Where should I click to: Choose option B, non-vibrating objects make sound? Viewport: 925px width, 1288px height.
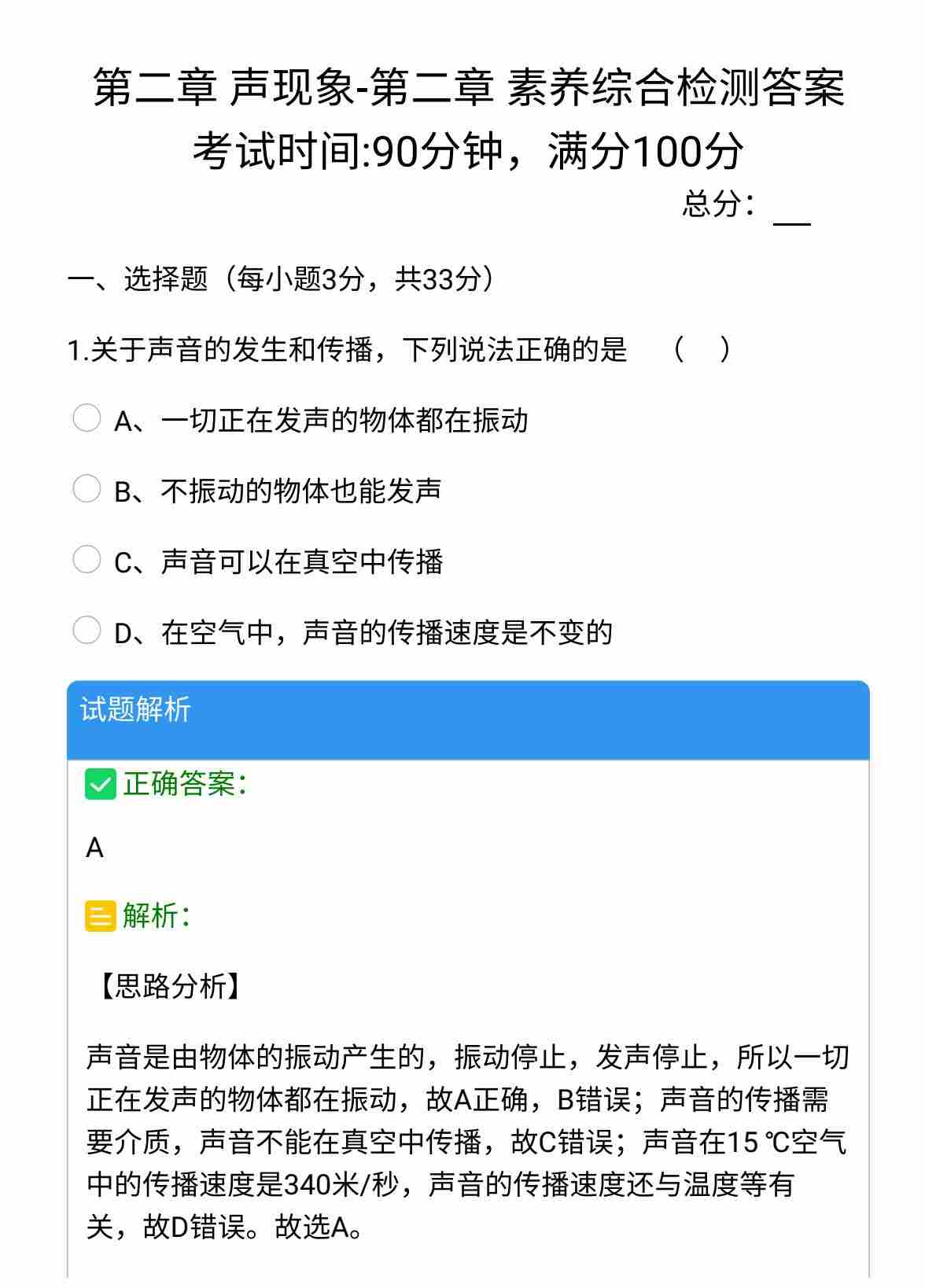87,489
